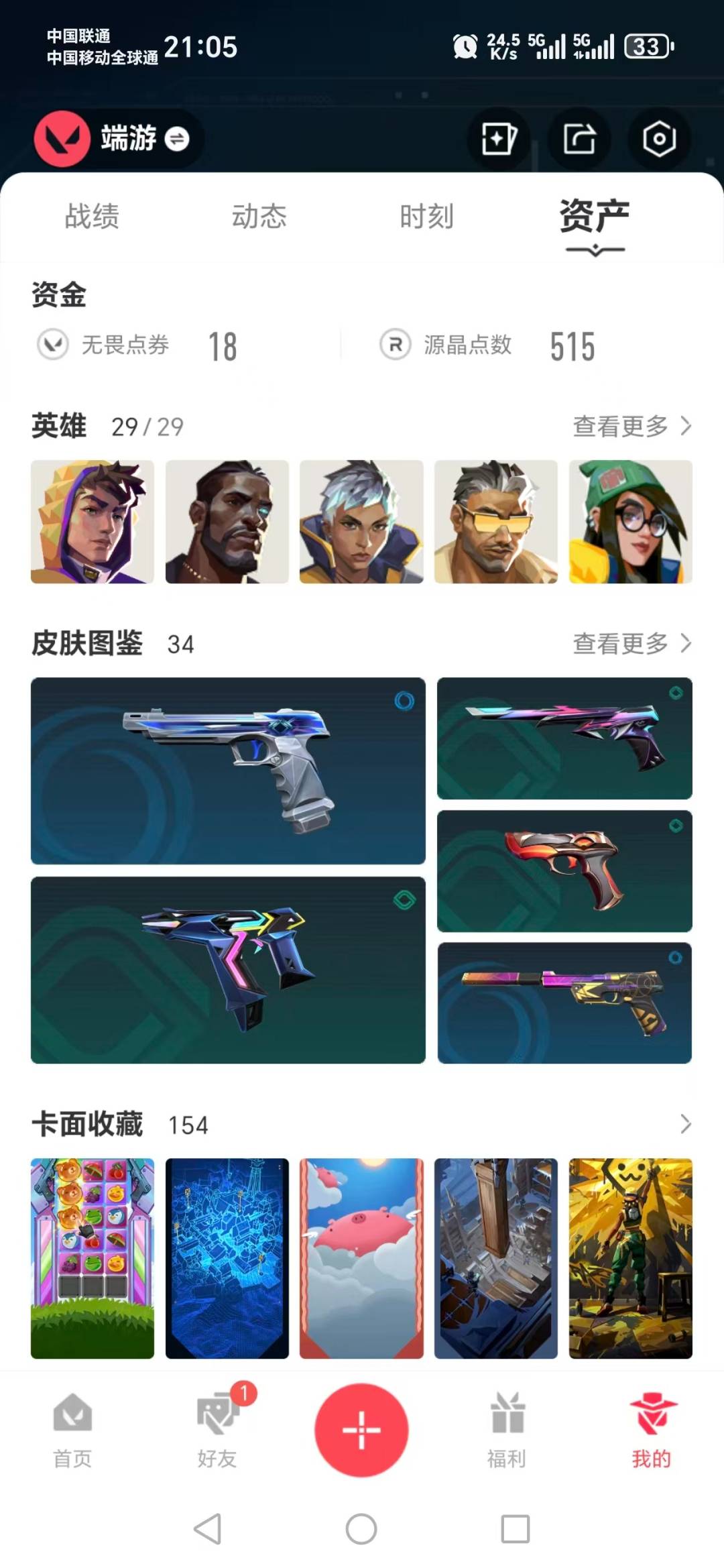This screenshot has height=1568, width=724.
Task: Open the silver-blue pistol skin card
Action: 228,771
